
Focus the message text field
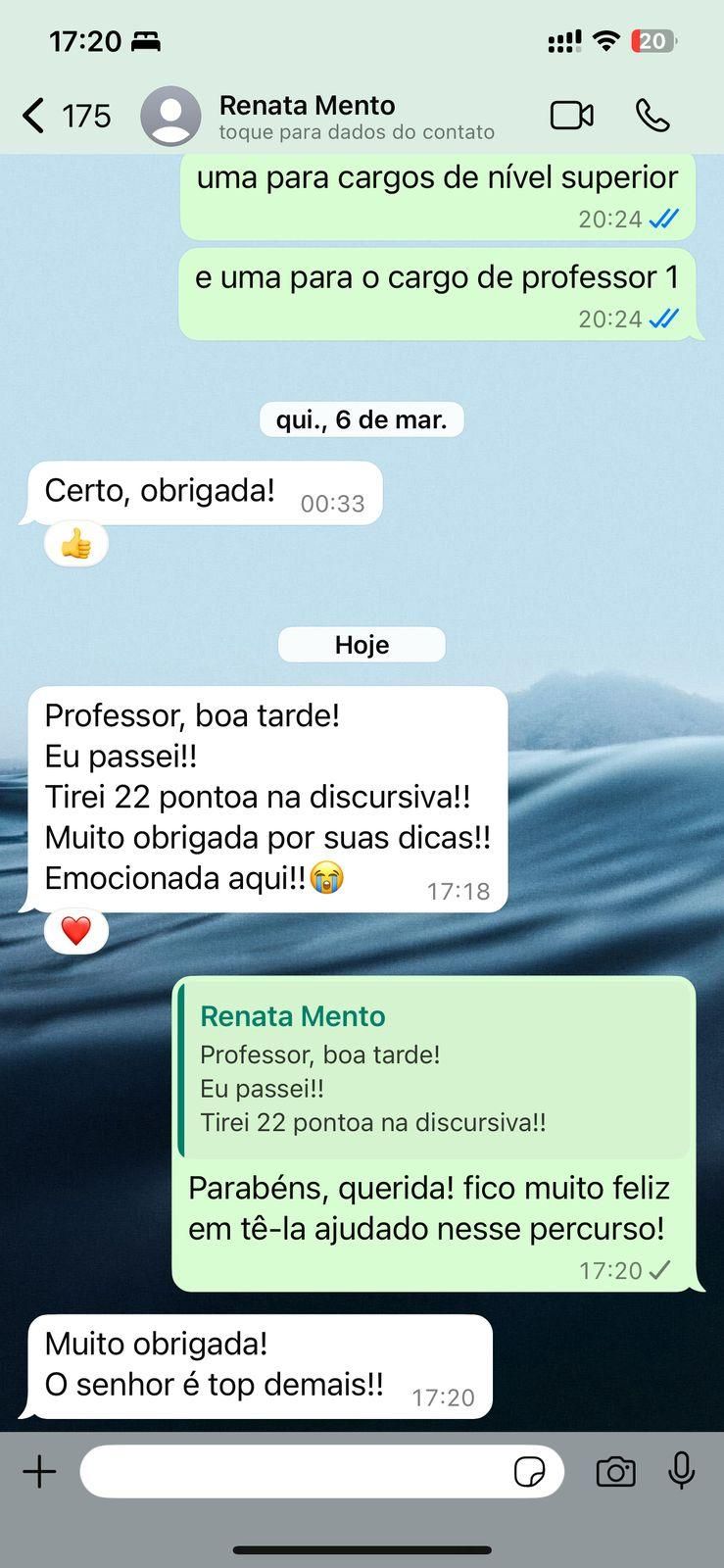pos(294,1471)
